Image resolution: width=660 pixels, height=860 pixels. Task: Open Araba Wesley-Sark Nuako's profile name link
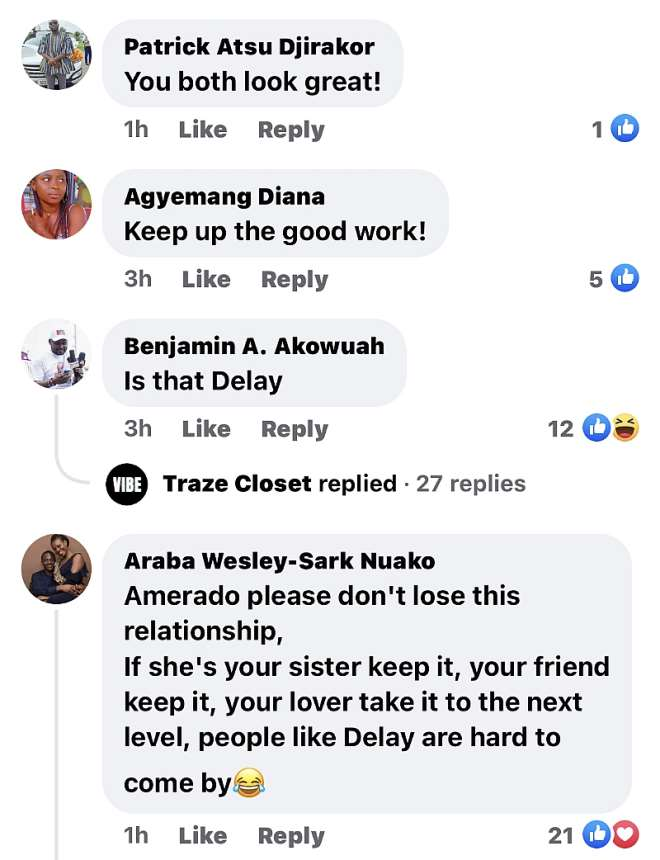[x=279, y=561]
